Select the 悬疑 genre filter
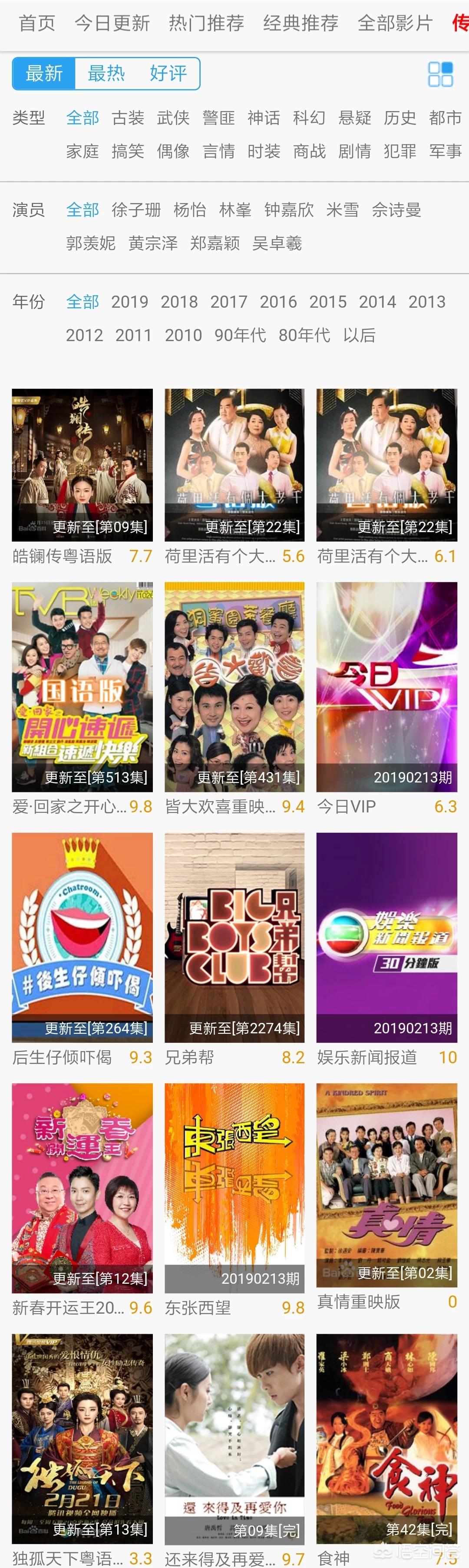Viewport: 469px width, 1568px height. point(354,118)
